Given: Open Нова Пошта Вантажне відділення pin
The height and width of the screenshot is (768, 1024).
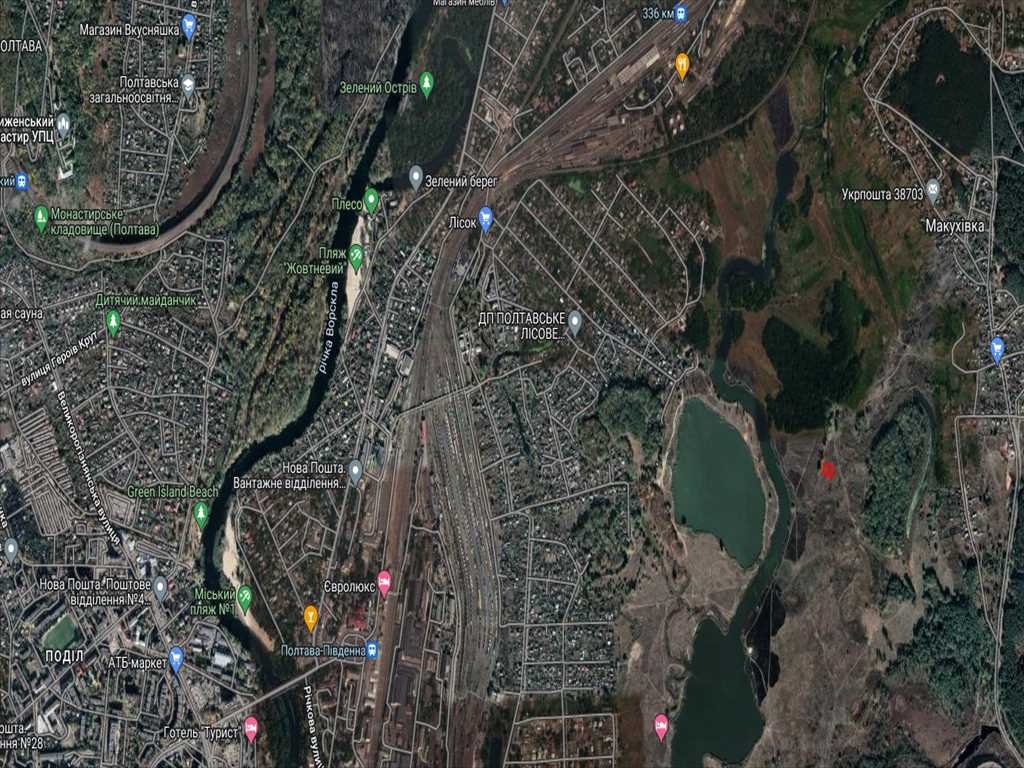Looking at the screenshot, I should (x=355, y=469).
